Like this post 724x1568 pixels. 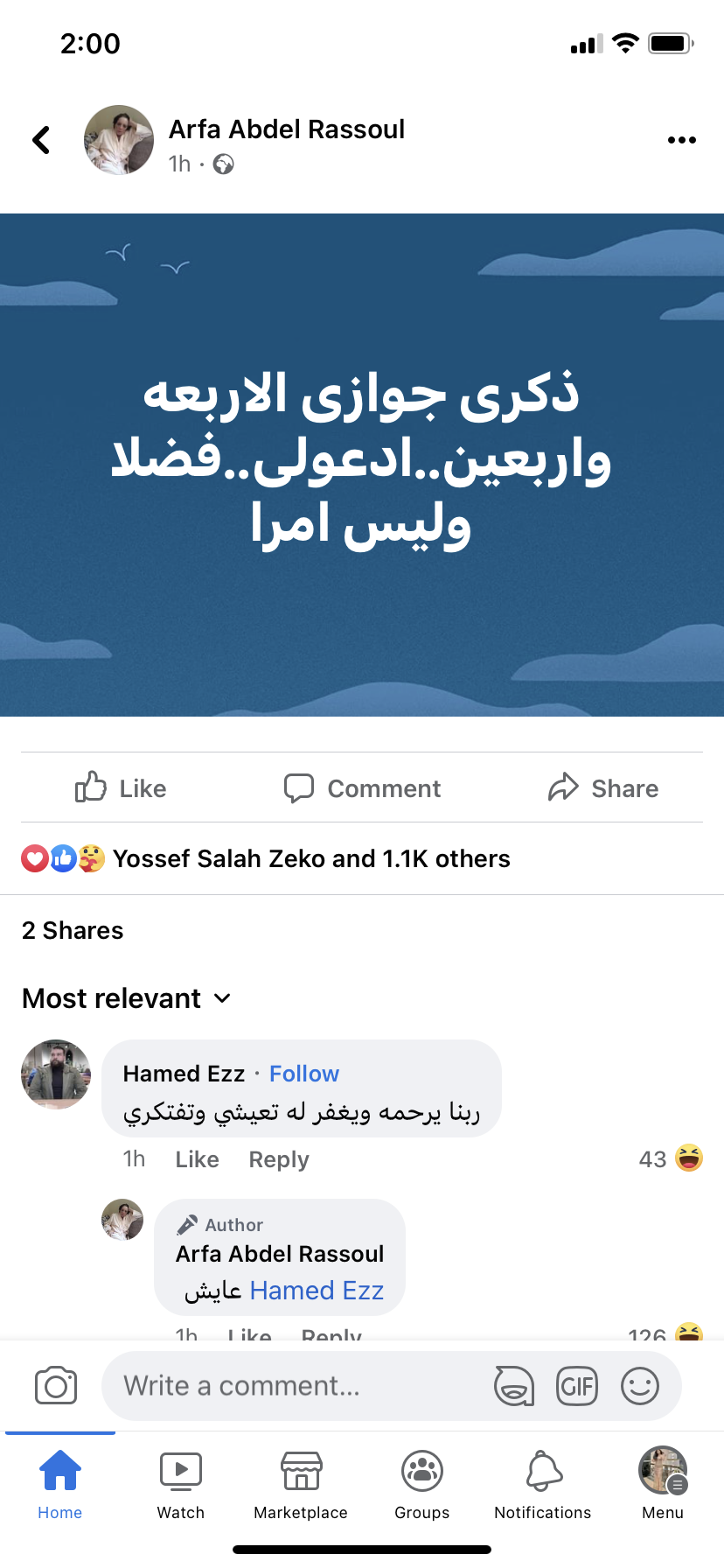(x=121, y=788)
